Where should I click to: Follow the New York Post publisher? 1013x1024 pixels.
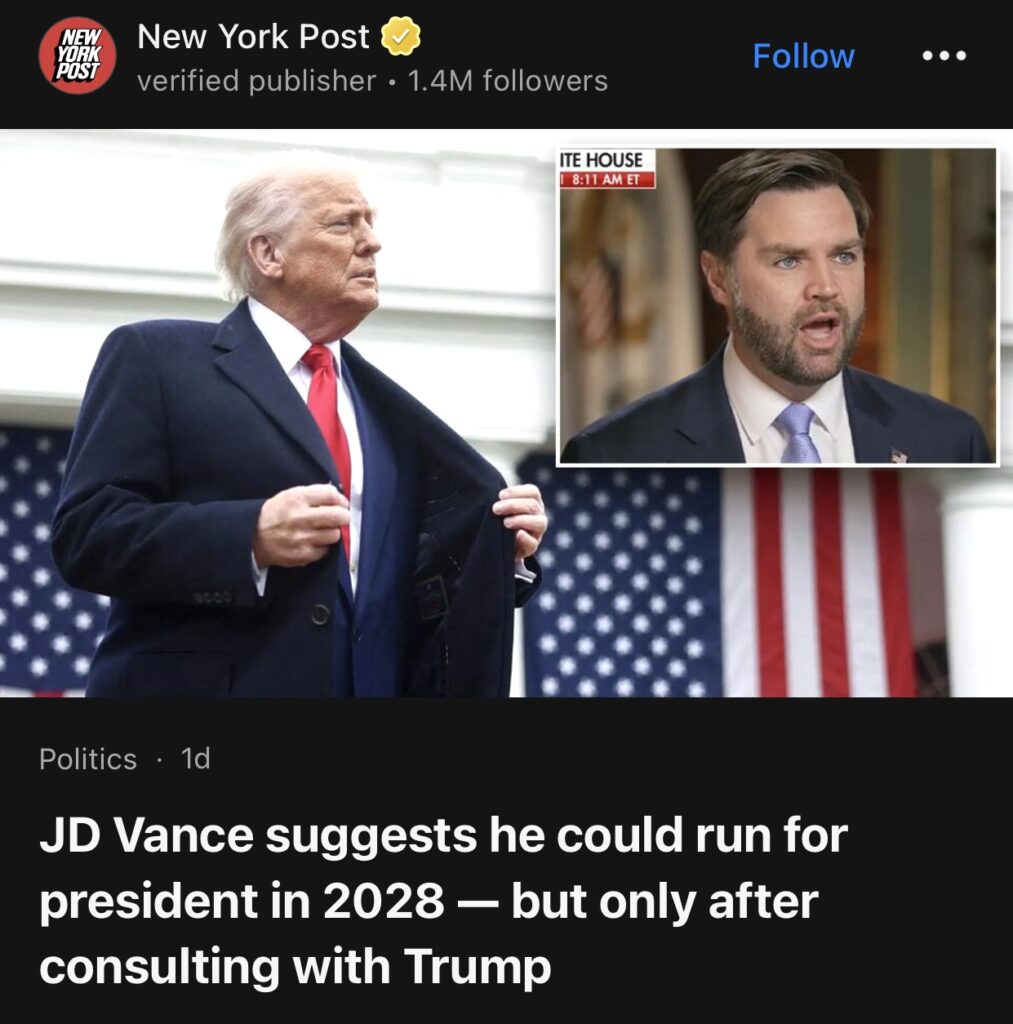point(803,56)
